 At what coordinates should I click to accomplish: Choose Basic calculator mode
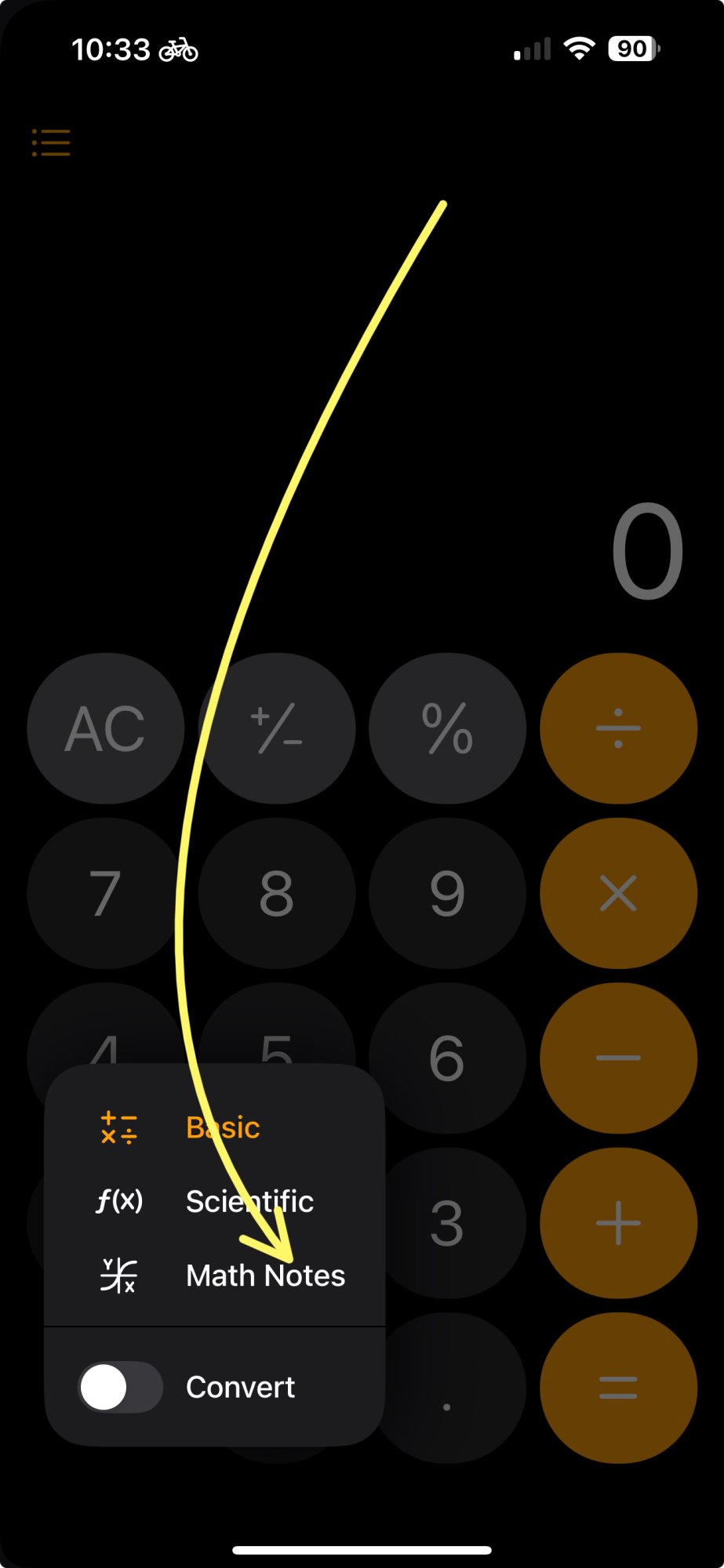(x=222, y=1127)
